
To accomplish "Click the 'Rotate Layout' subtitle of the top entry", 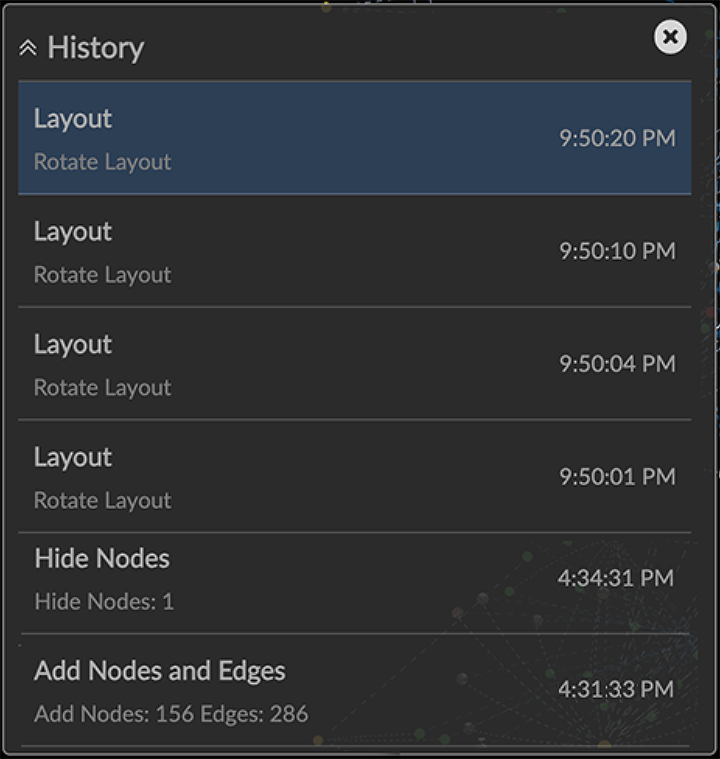I will (x=104, y=162).
